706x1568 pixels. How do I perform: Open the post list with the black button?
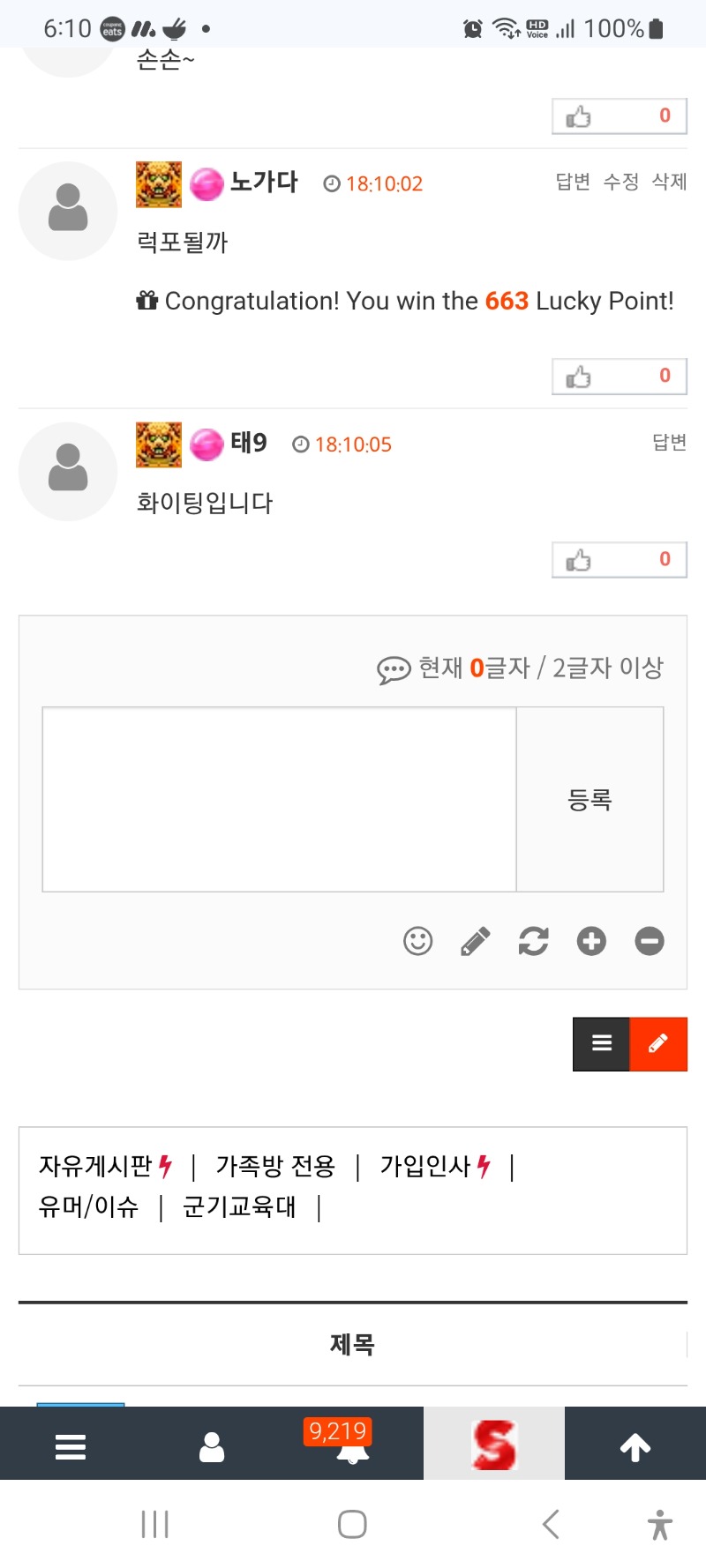tap(601, 1044)
